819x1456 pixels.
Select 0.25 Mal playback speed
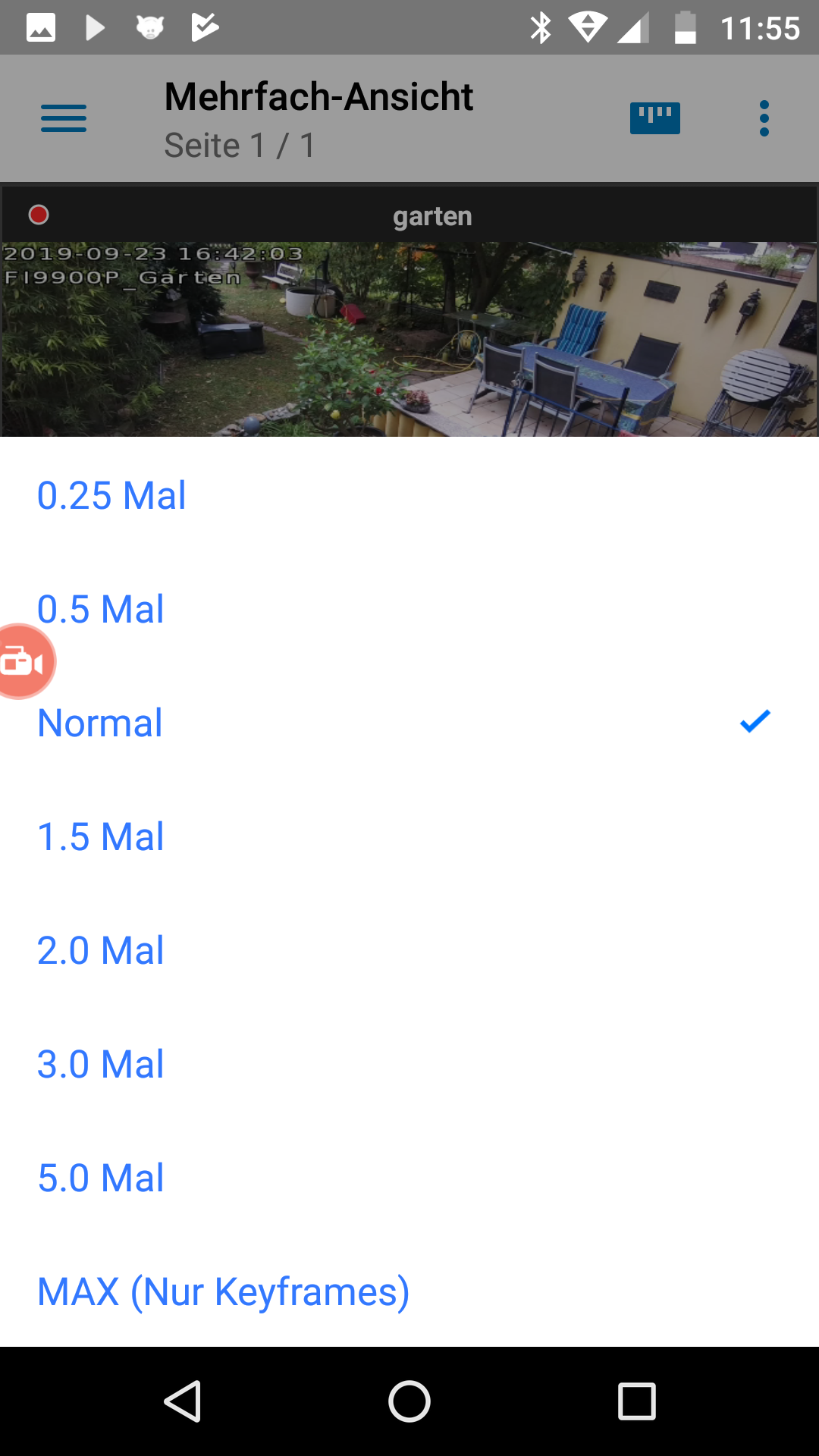pos(409,495)
